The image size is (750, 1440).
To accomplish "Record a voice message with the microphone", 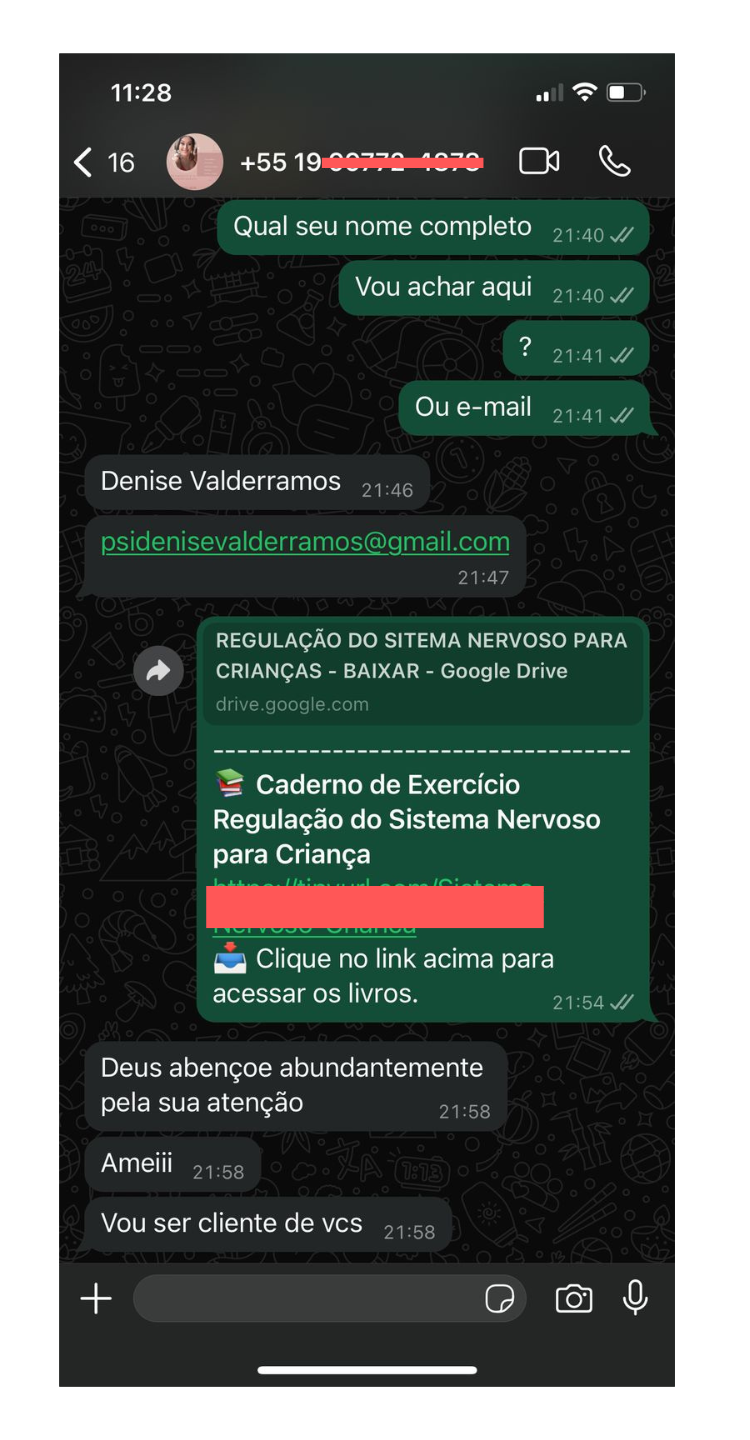I will pyautogui.click(x=635, y=1298).
